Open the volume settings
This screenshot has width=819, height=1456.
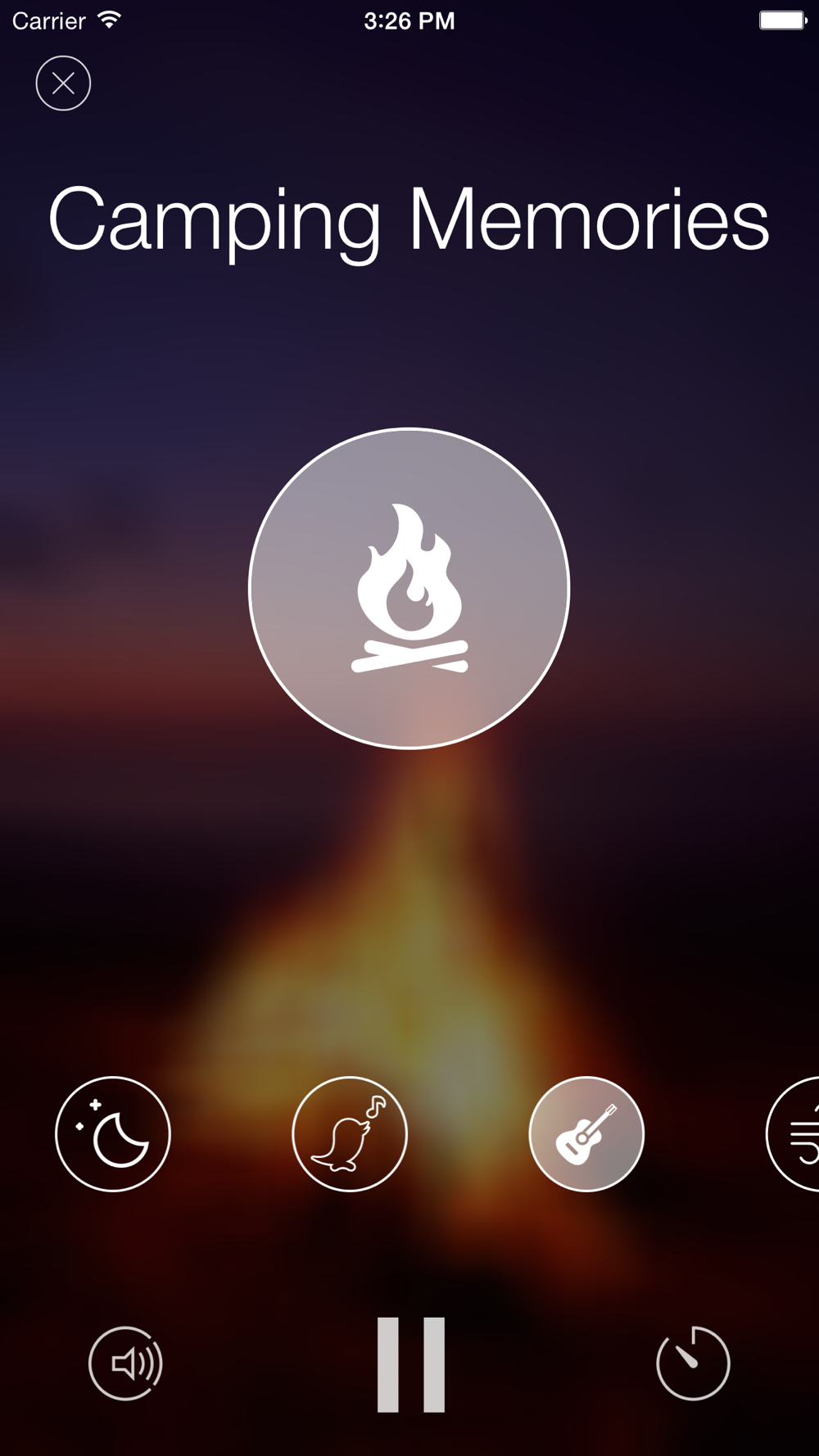pyautogui.click(x=125, y=1363)
